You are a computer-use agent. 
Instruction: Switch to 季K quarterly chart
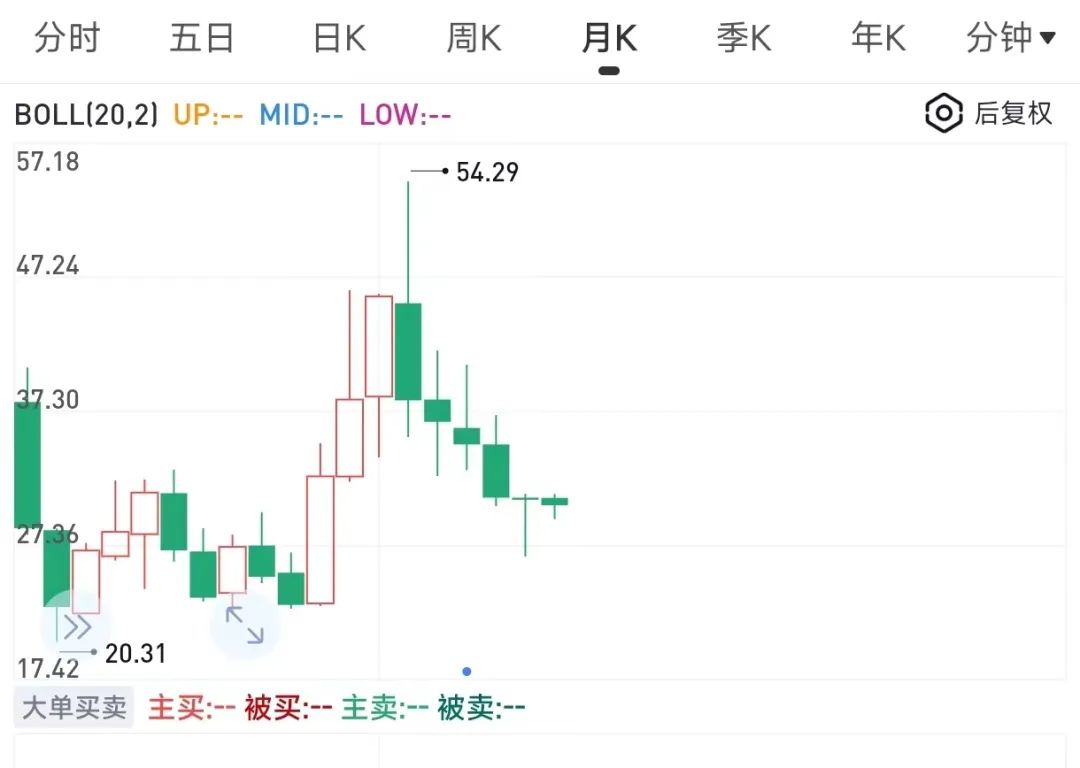[x=744, y=39]
